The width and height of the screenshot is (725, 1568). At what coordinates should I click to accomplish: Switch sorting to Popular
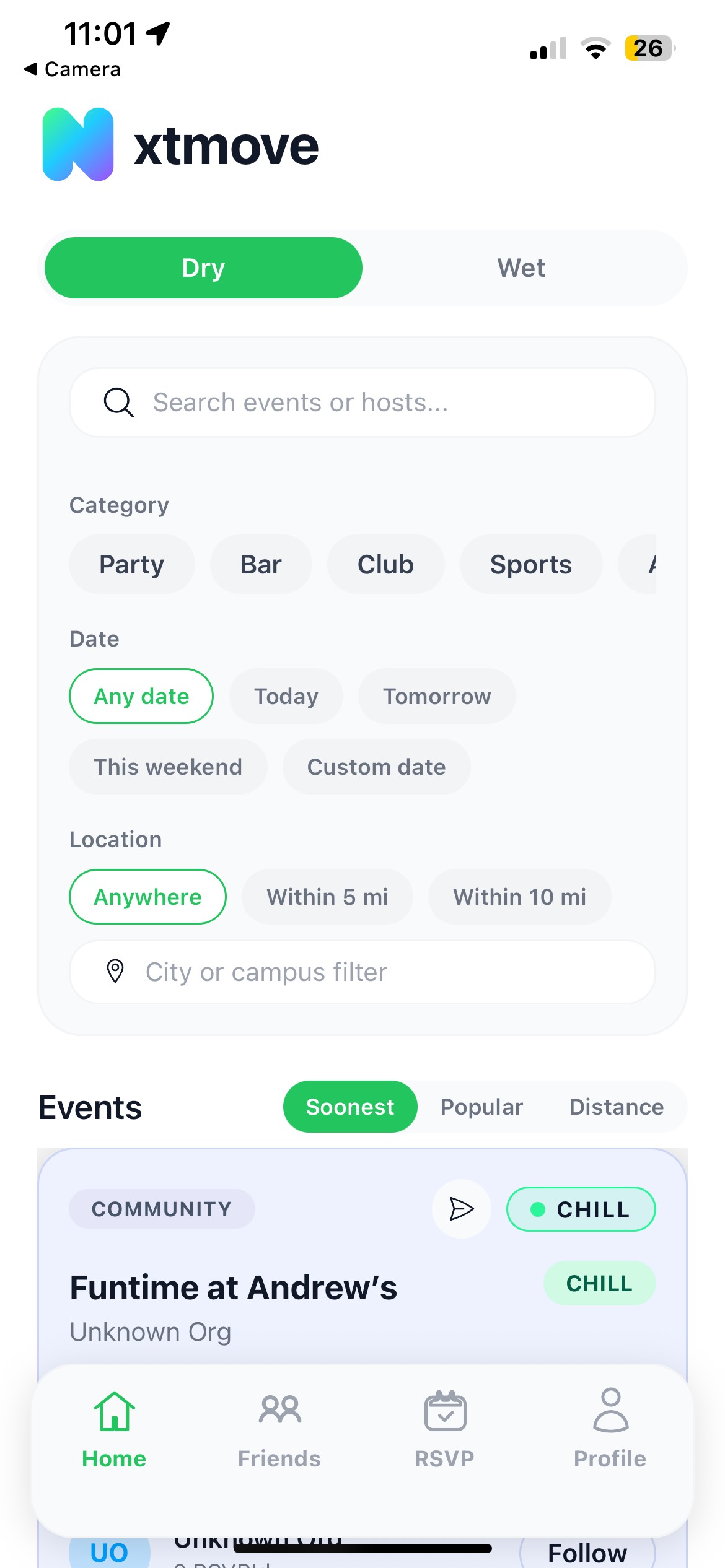tap(481, 1106)
